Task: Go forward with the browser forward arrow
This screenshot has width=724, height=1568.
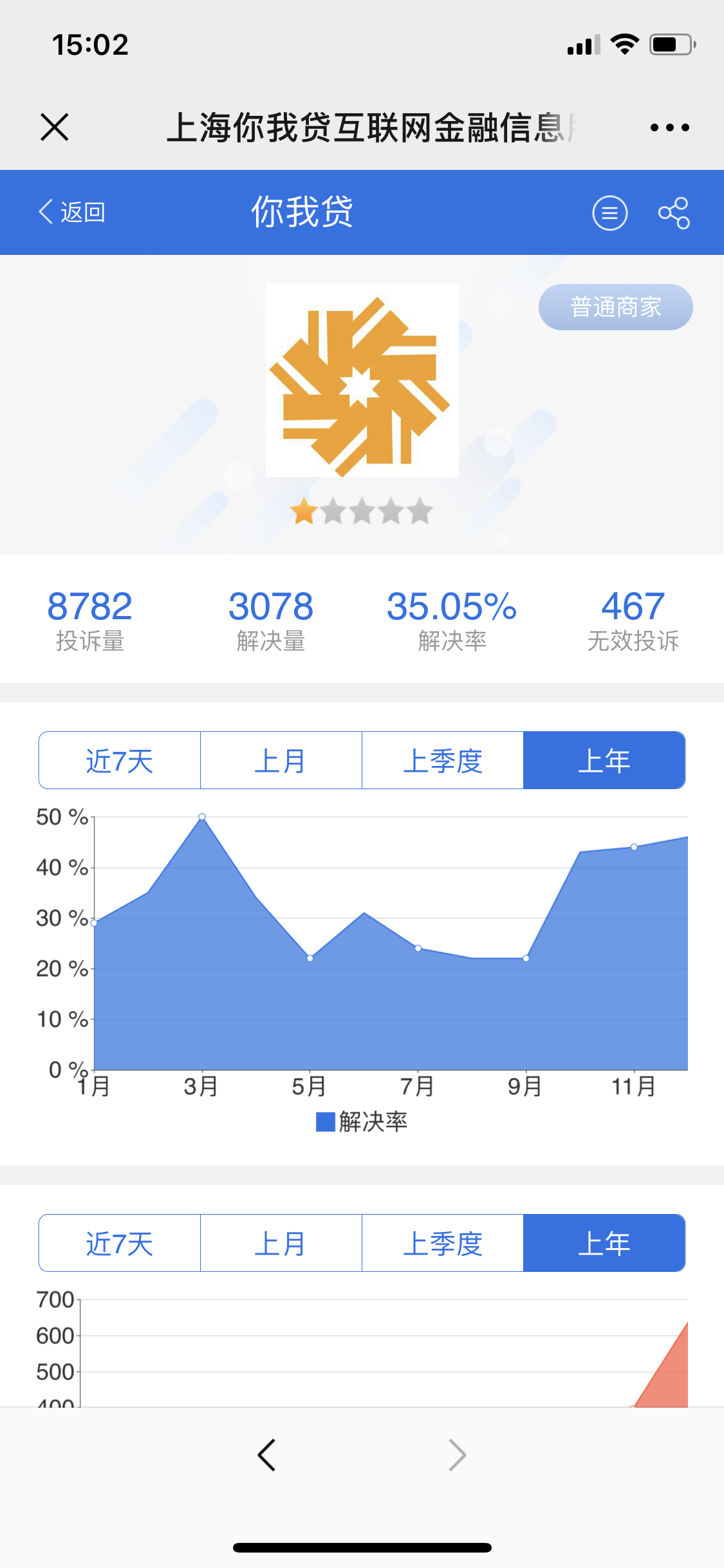Action: tap(457, 1455)
